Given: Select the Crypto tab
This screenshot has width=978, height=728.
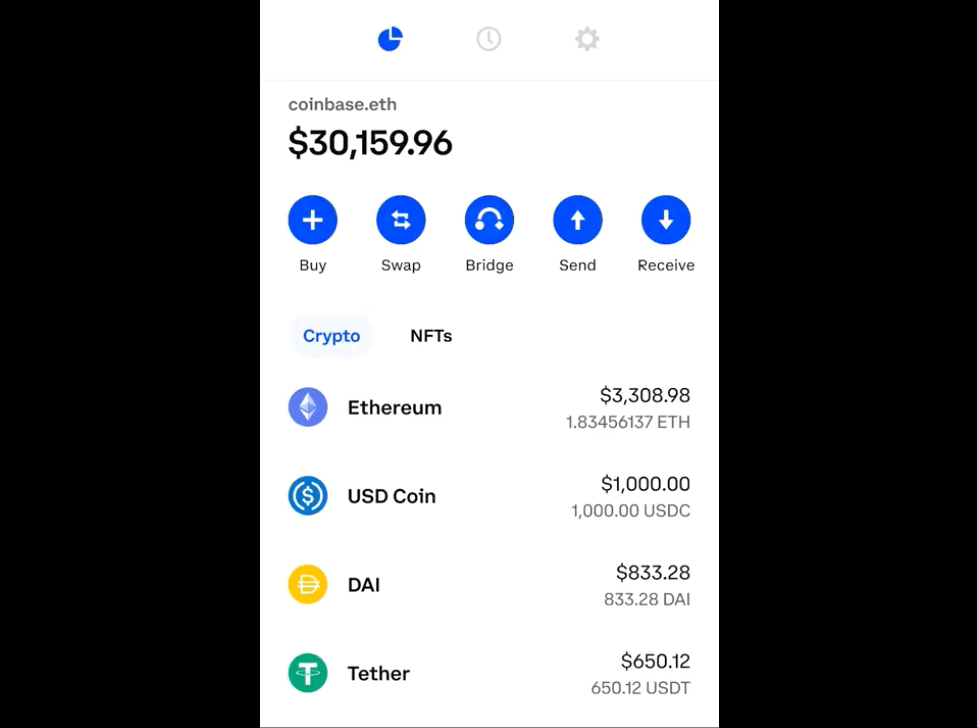Looking at the screenshot, I should [331, 336].
